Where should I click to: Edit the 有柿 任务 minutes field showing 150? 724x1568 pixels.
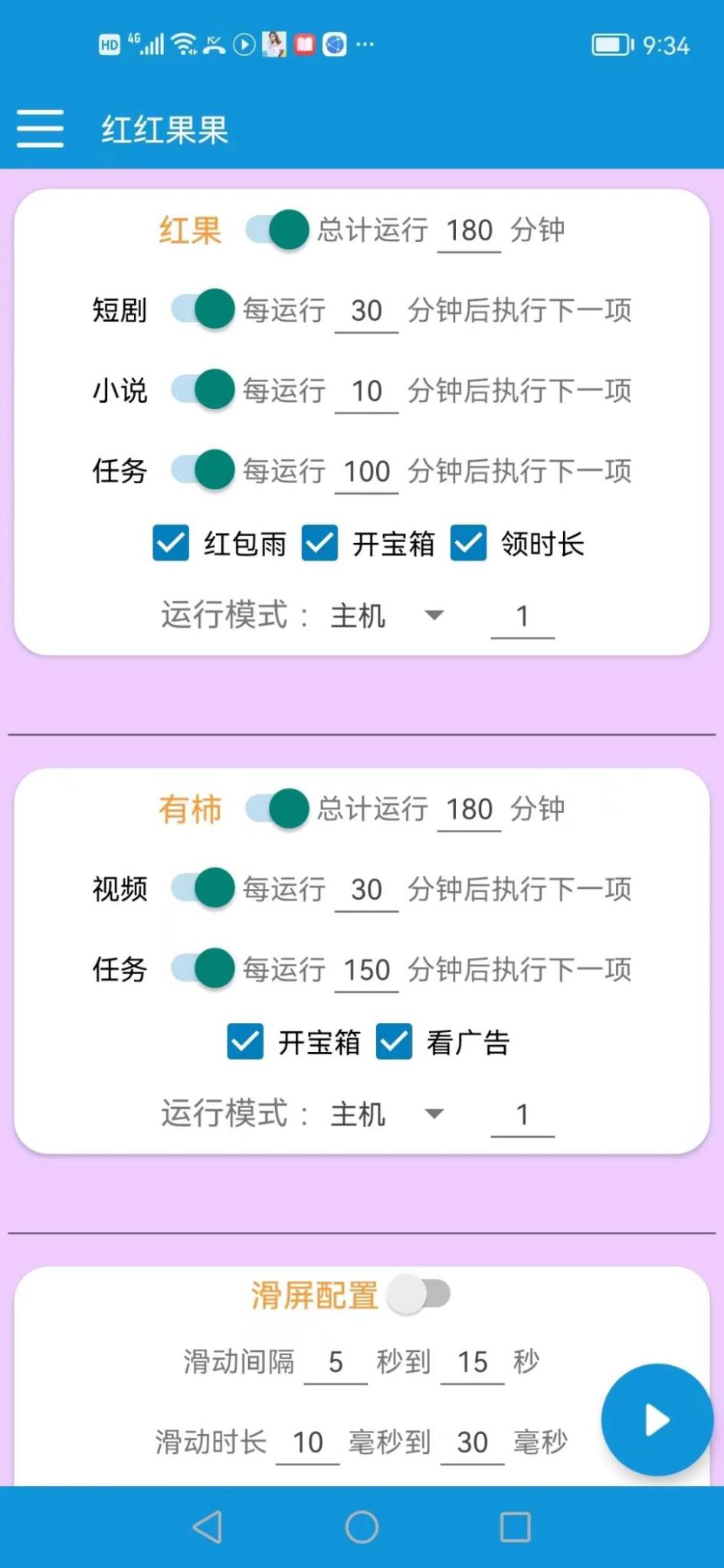tap(366, 970)
